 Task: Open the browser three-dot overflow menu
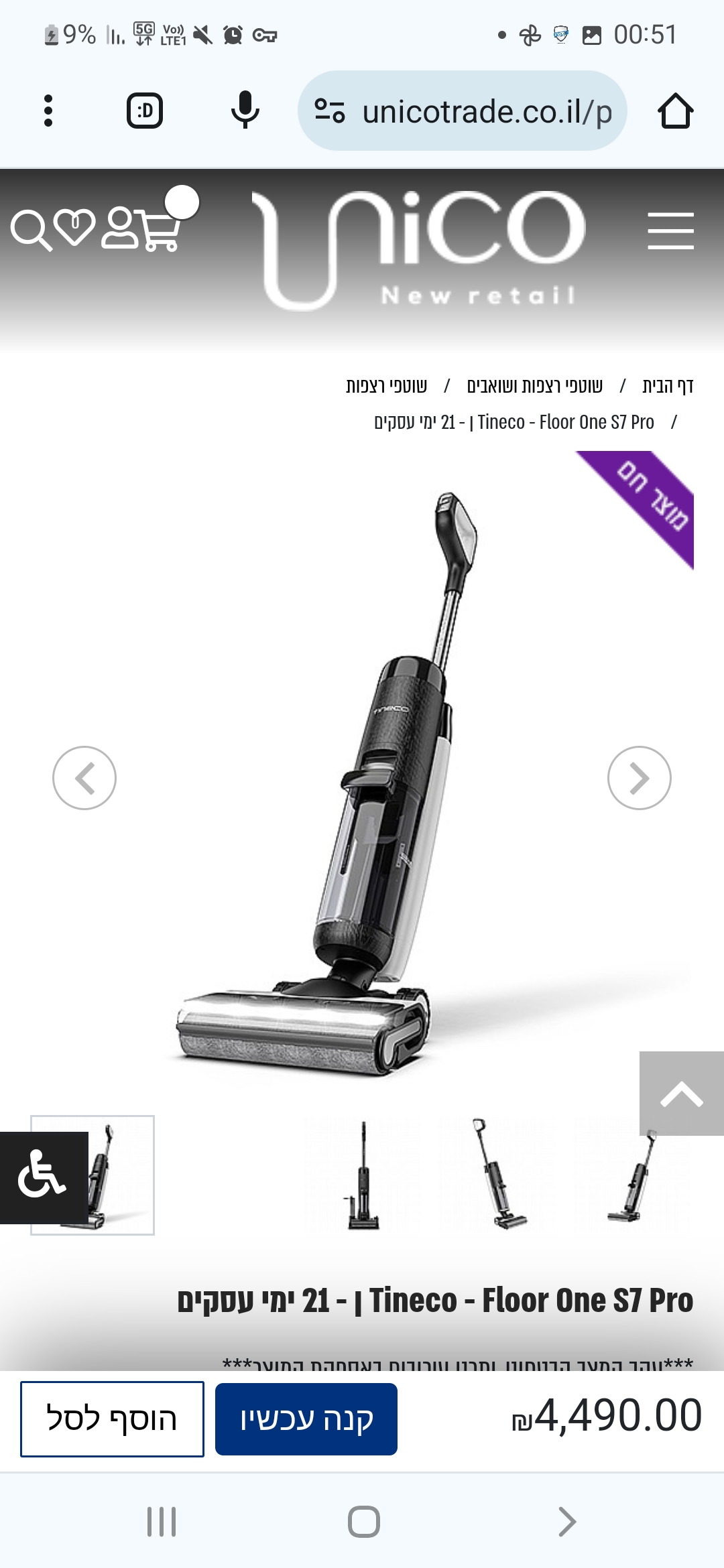(x=48, y=111)
